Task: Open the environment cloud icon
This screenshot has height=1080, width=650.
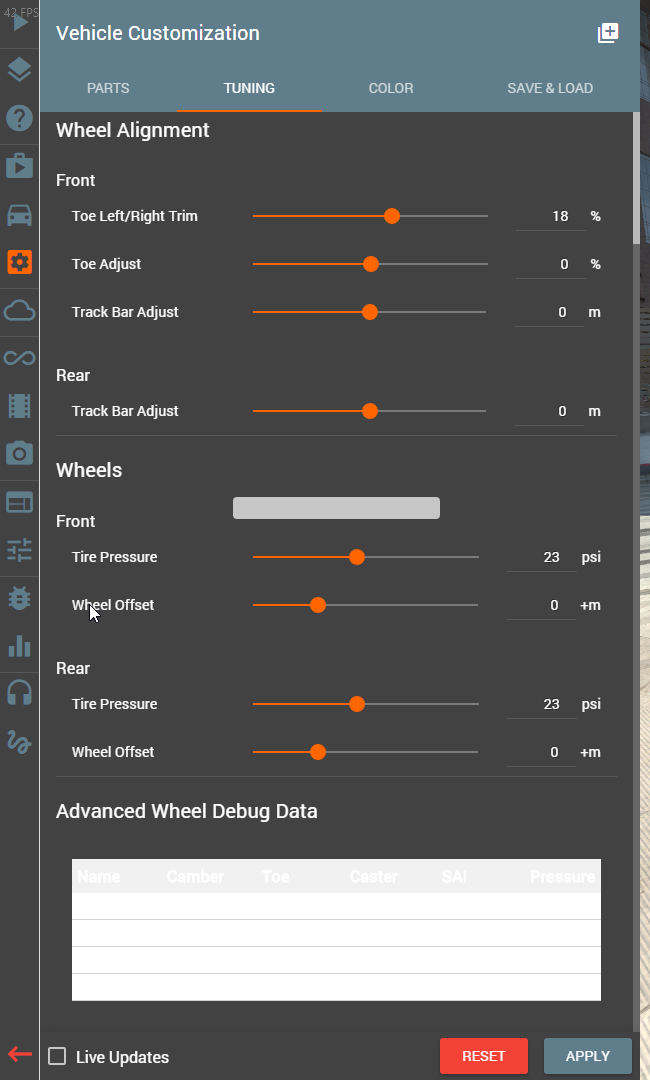Action: coord(19,311)
